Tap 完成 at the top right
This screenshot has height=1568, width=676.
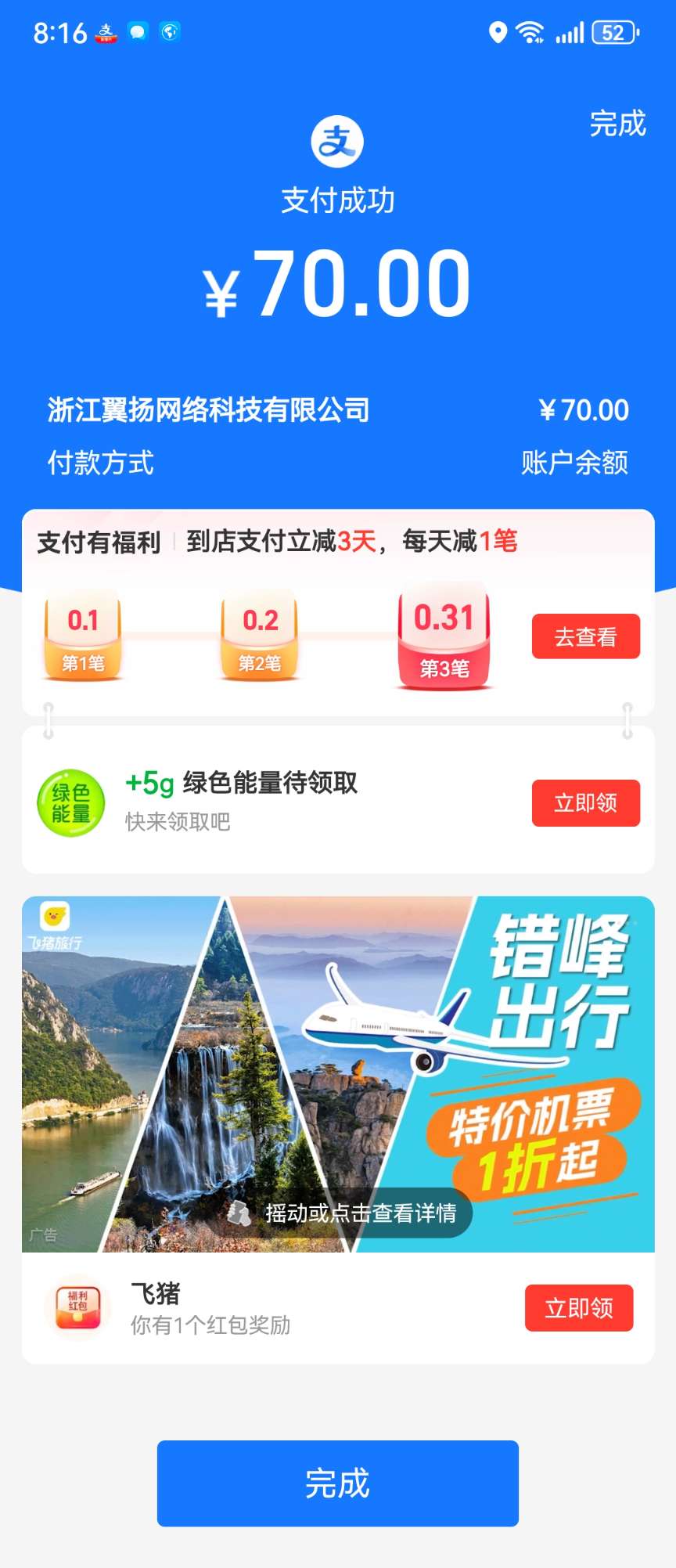(617, 124)
